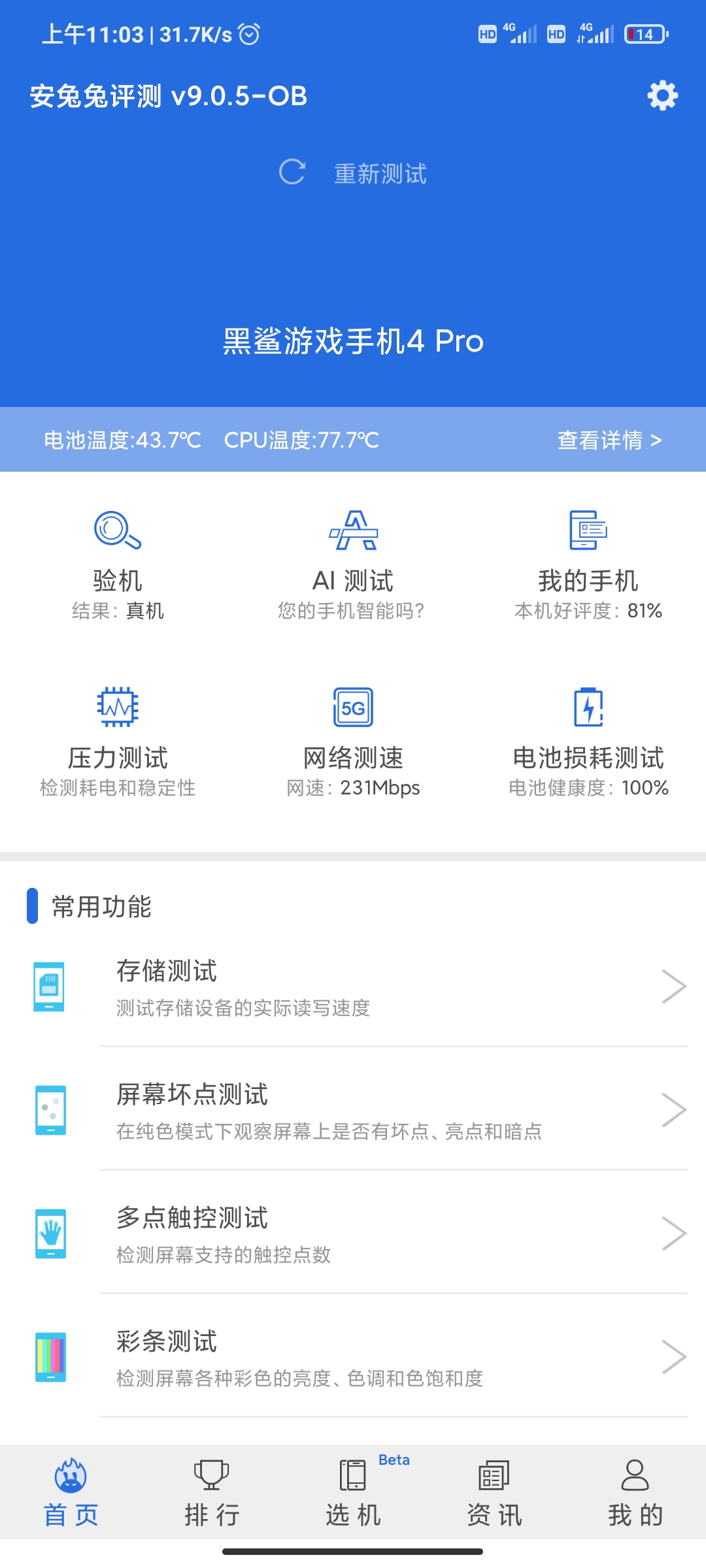The image size is (706, 1568).
Task: Open the 彩条测试 row
Action: click(x=353, y=1356)
